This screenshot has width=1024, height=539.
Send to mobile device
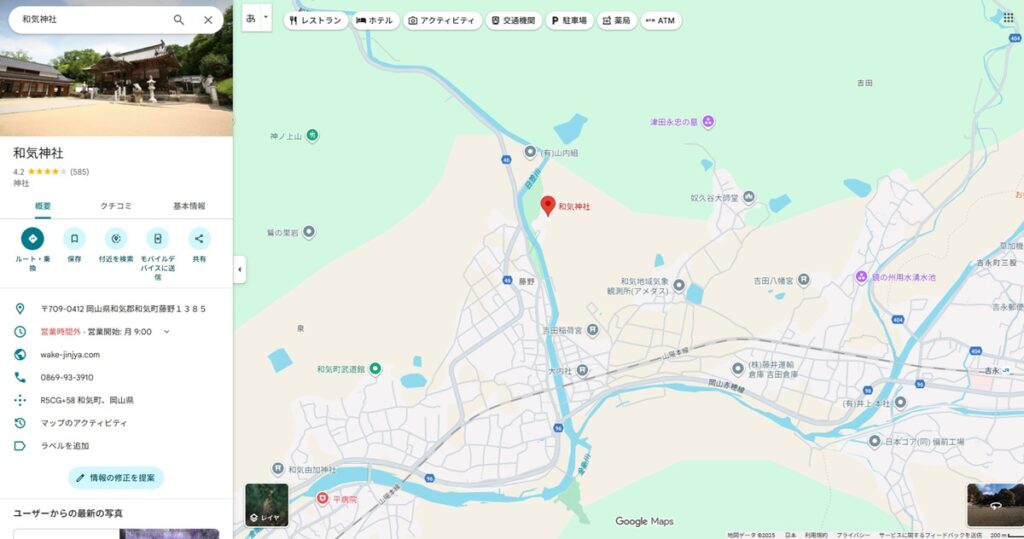point(157,239)
